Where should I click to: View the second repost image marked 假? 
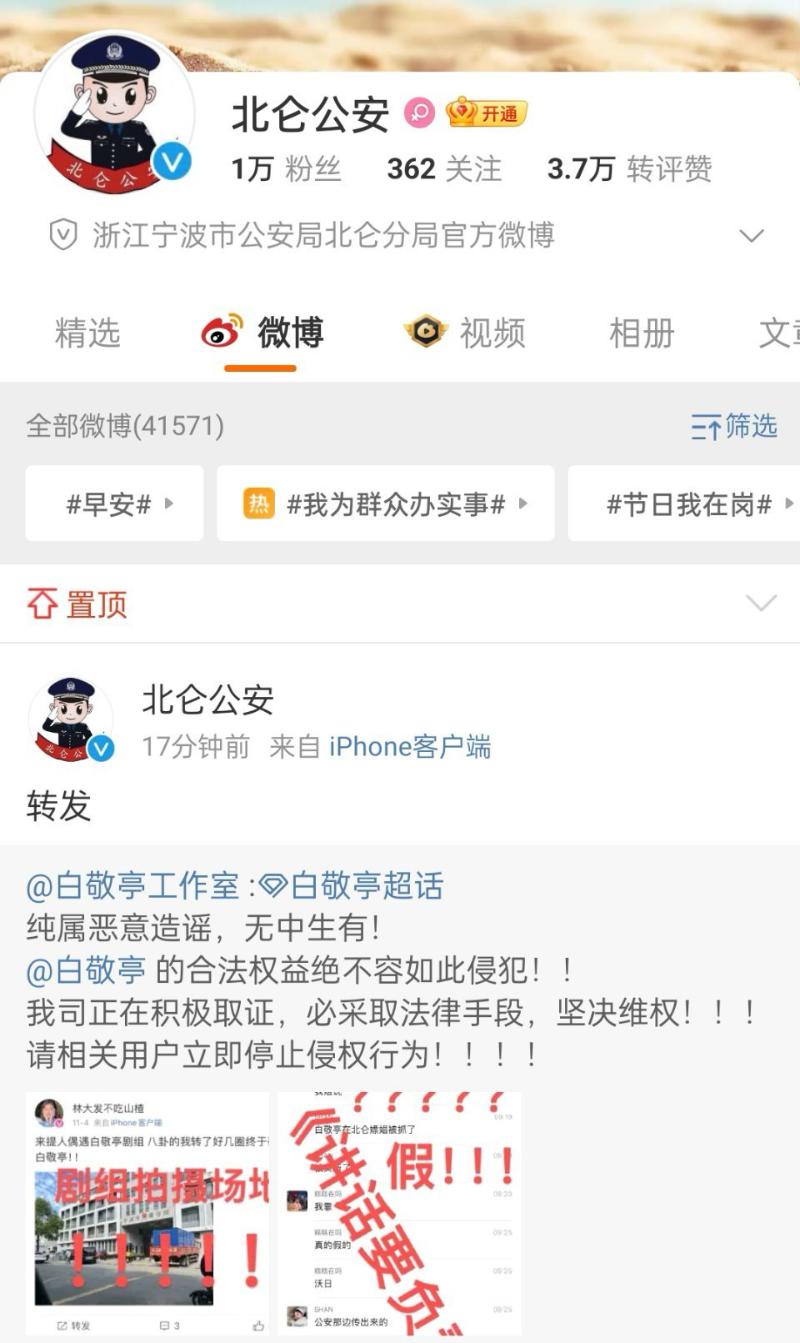pyautogui.click(x=399, y=1213)
